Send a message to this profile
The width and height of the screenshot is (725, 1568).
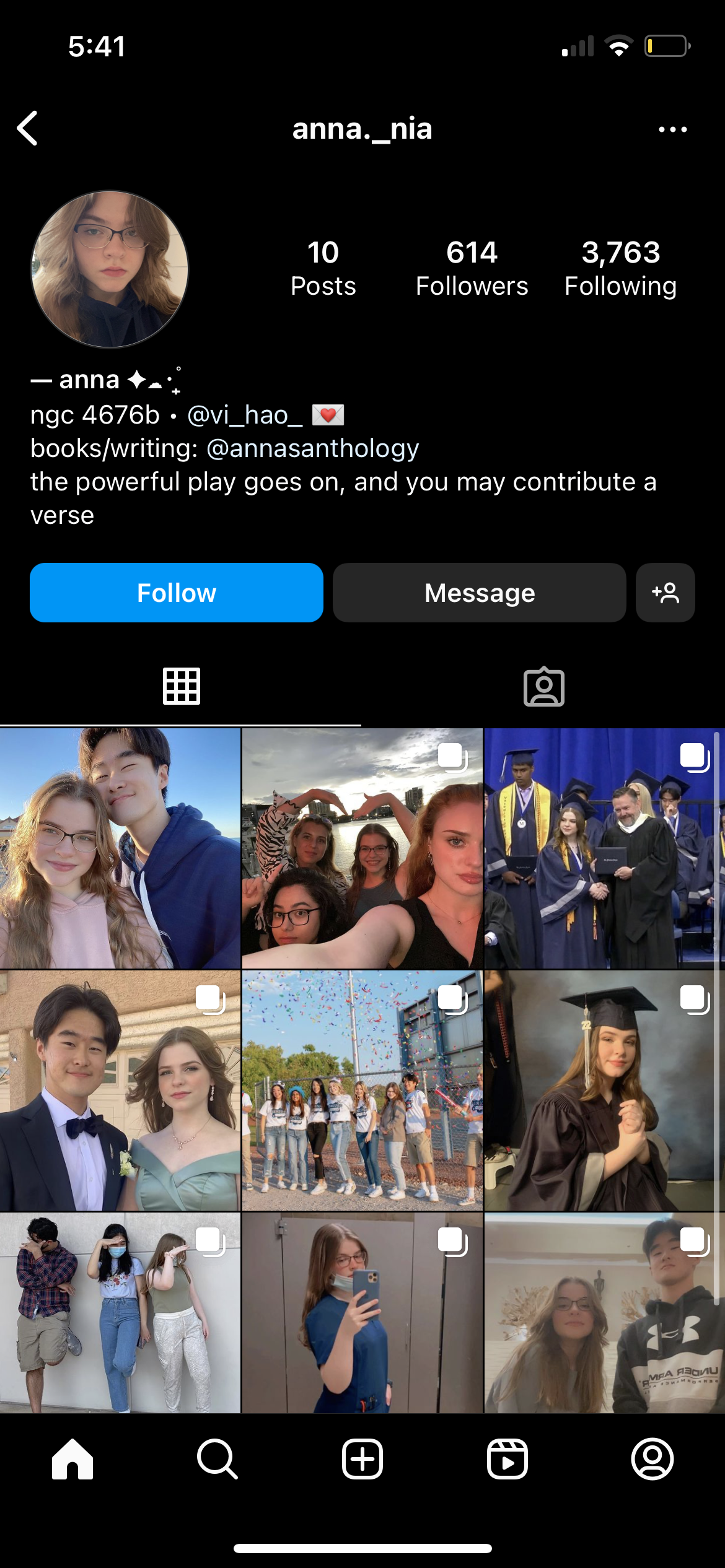pos(479,593)
